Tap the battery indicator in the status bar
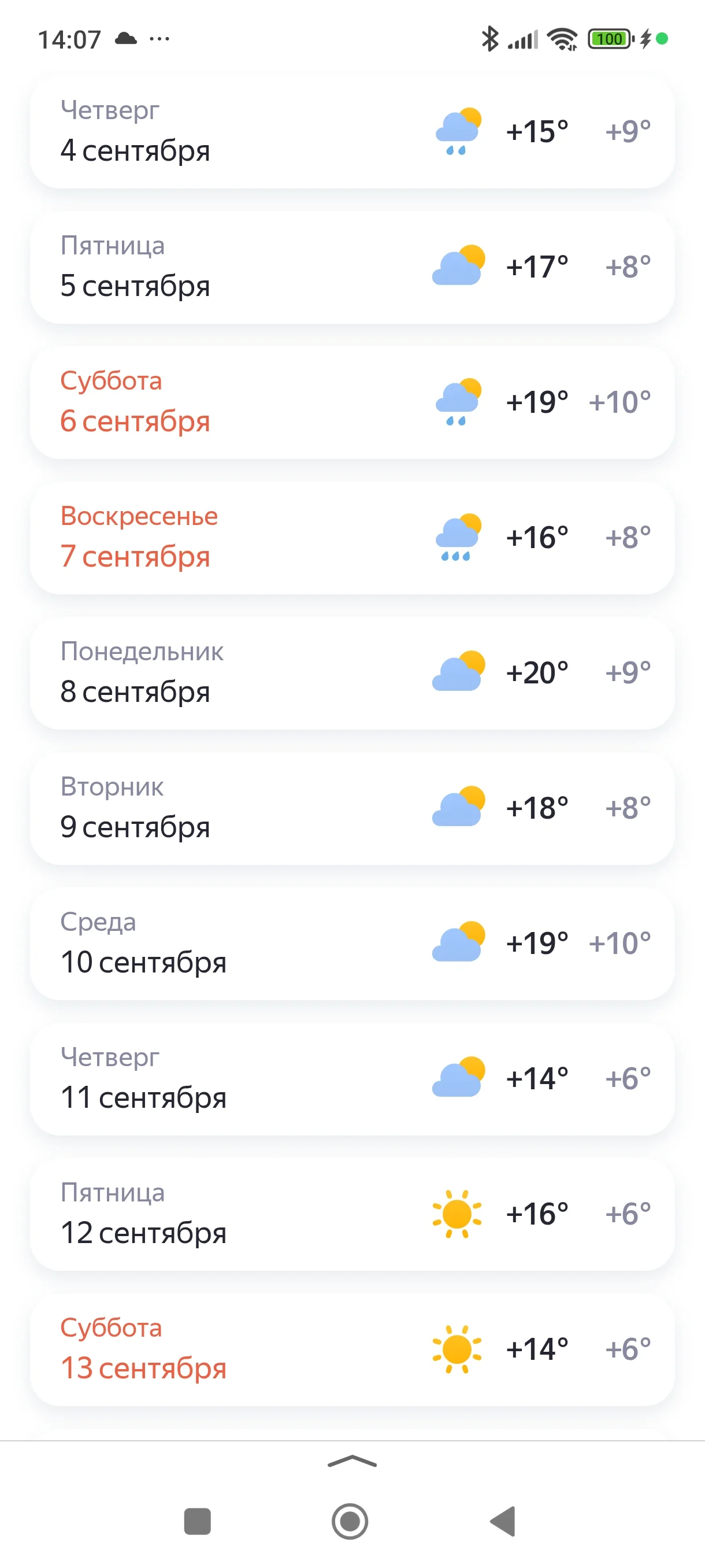 point(609,38)
